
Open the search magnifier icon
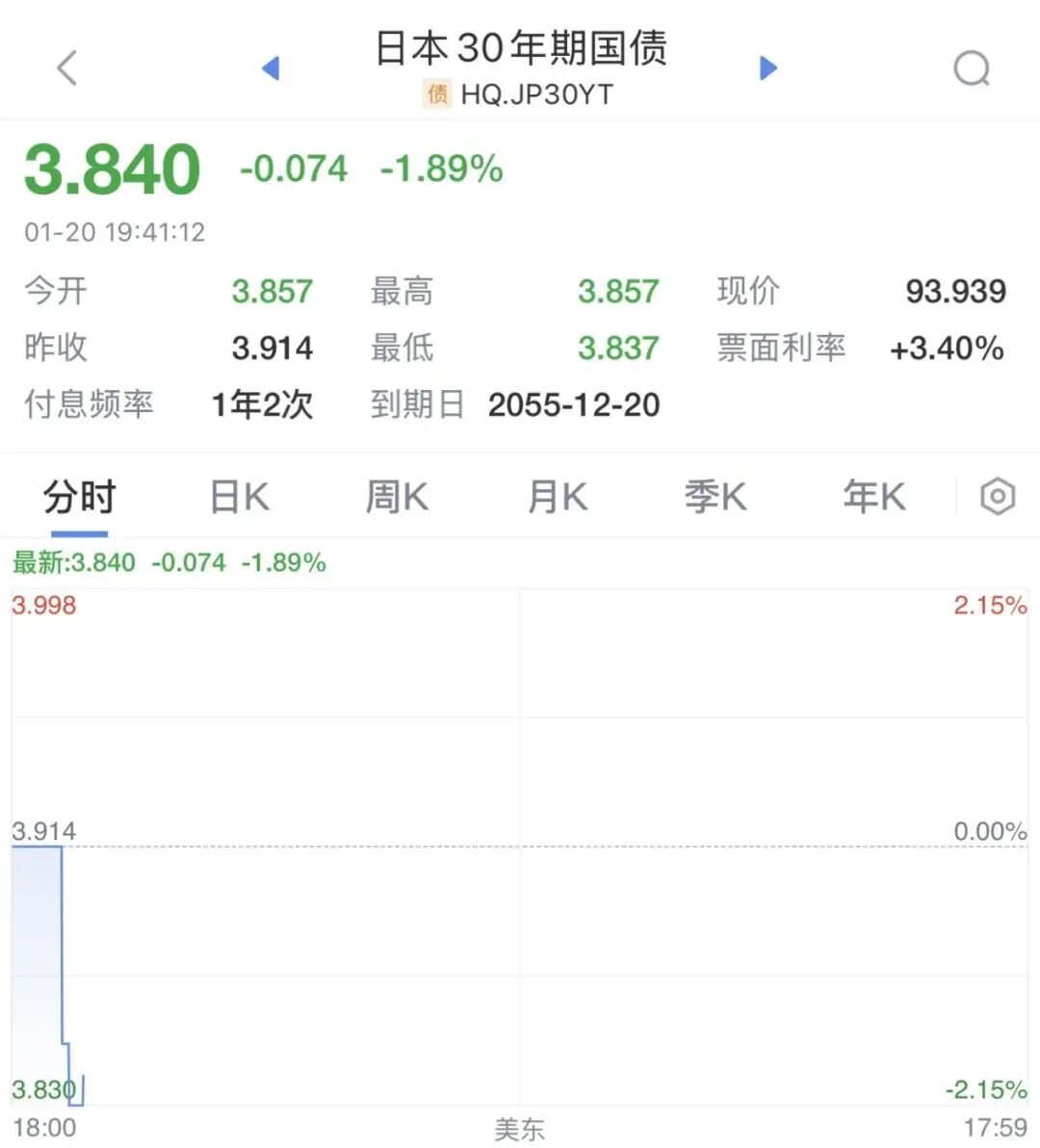(x=973, y=67)
